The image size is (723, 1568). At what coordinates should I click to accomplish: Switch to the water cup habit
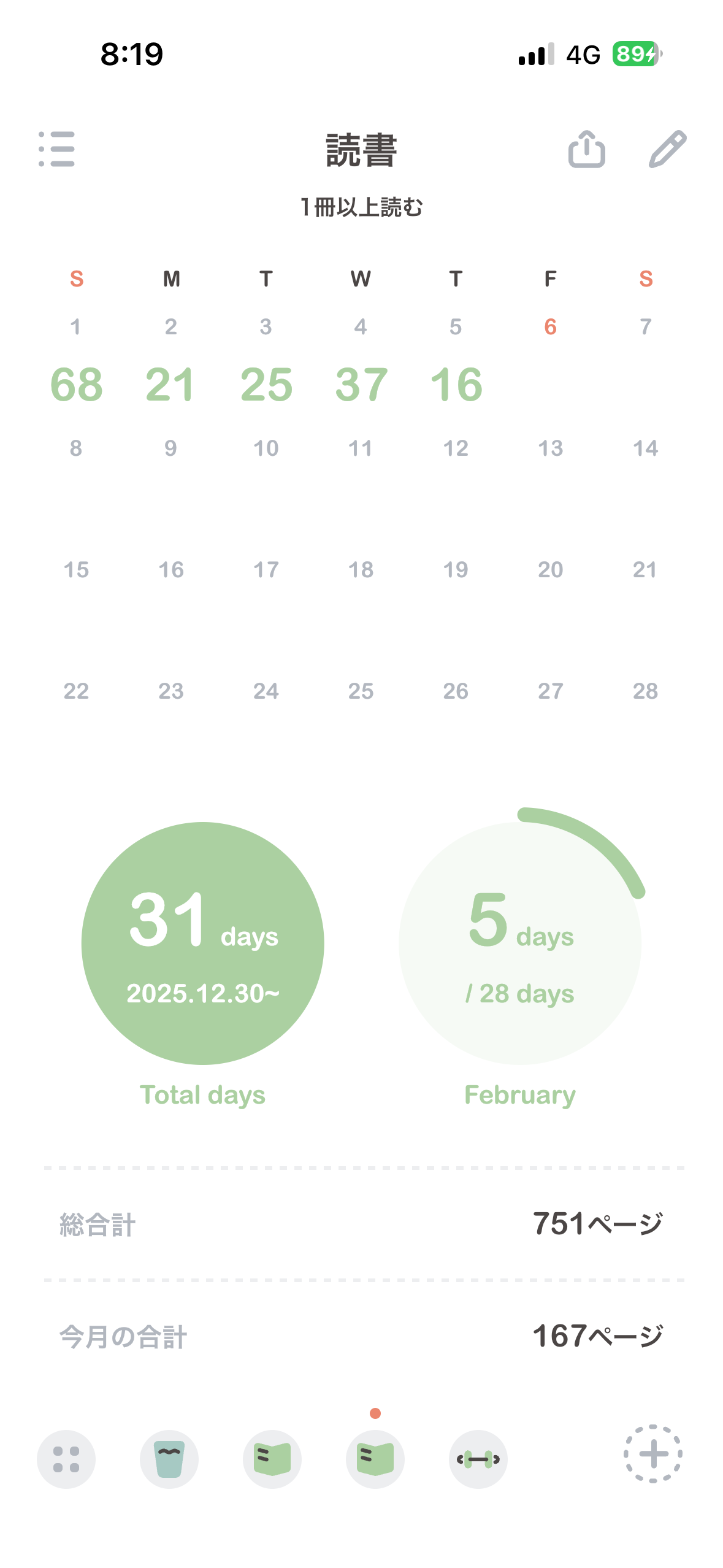(169, 1459)
